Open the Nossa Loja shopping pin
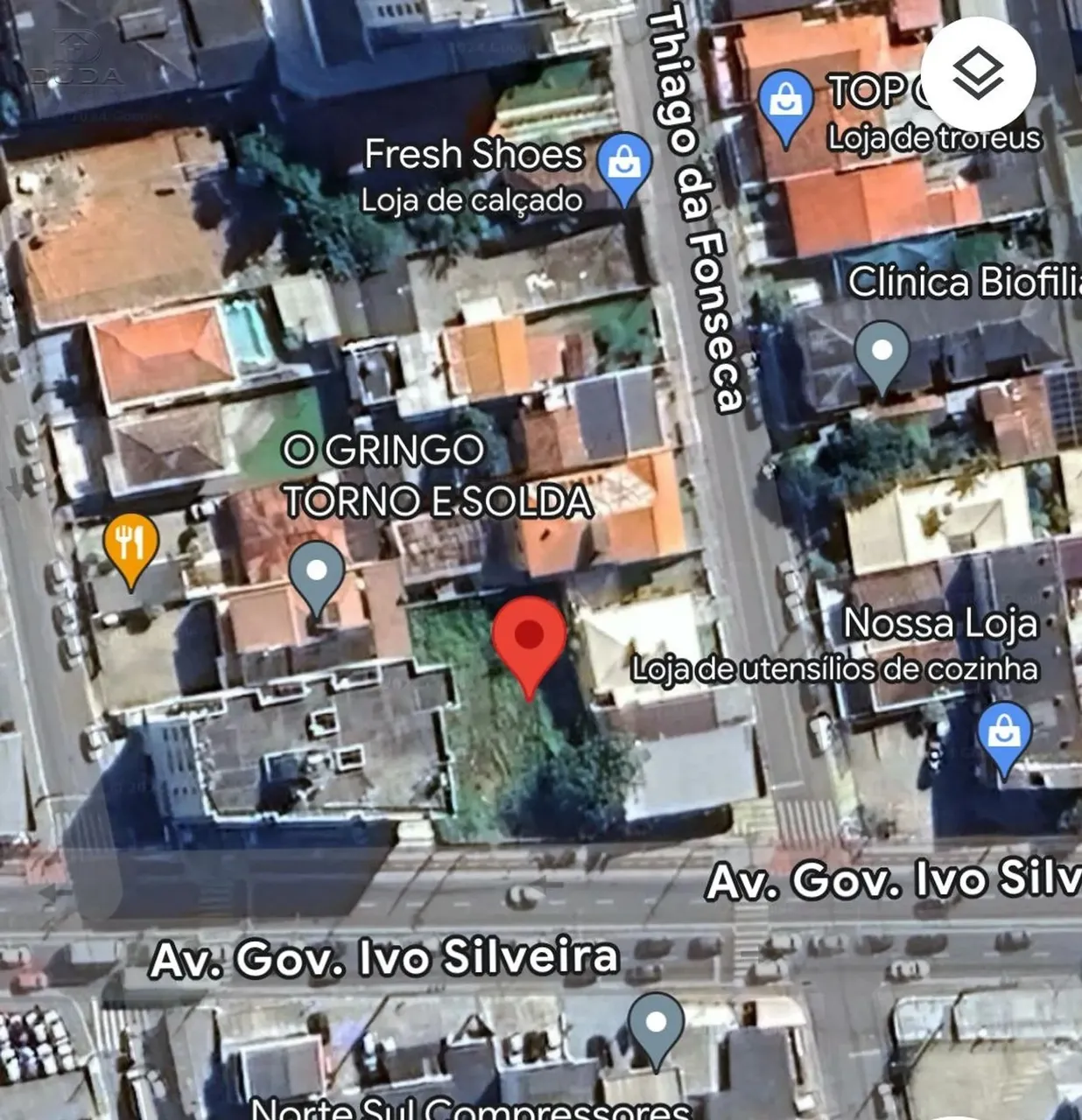This screenshot has height=1120, width=1082. (1004, 734)
